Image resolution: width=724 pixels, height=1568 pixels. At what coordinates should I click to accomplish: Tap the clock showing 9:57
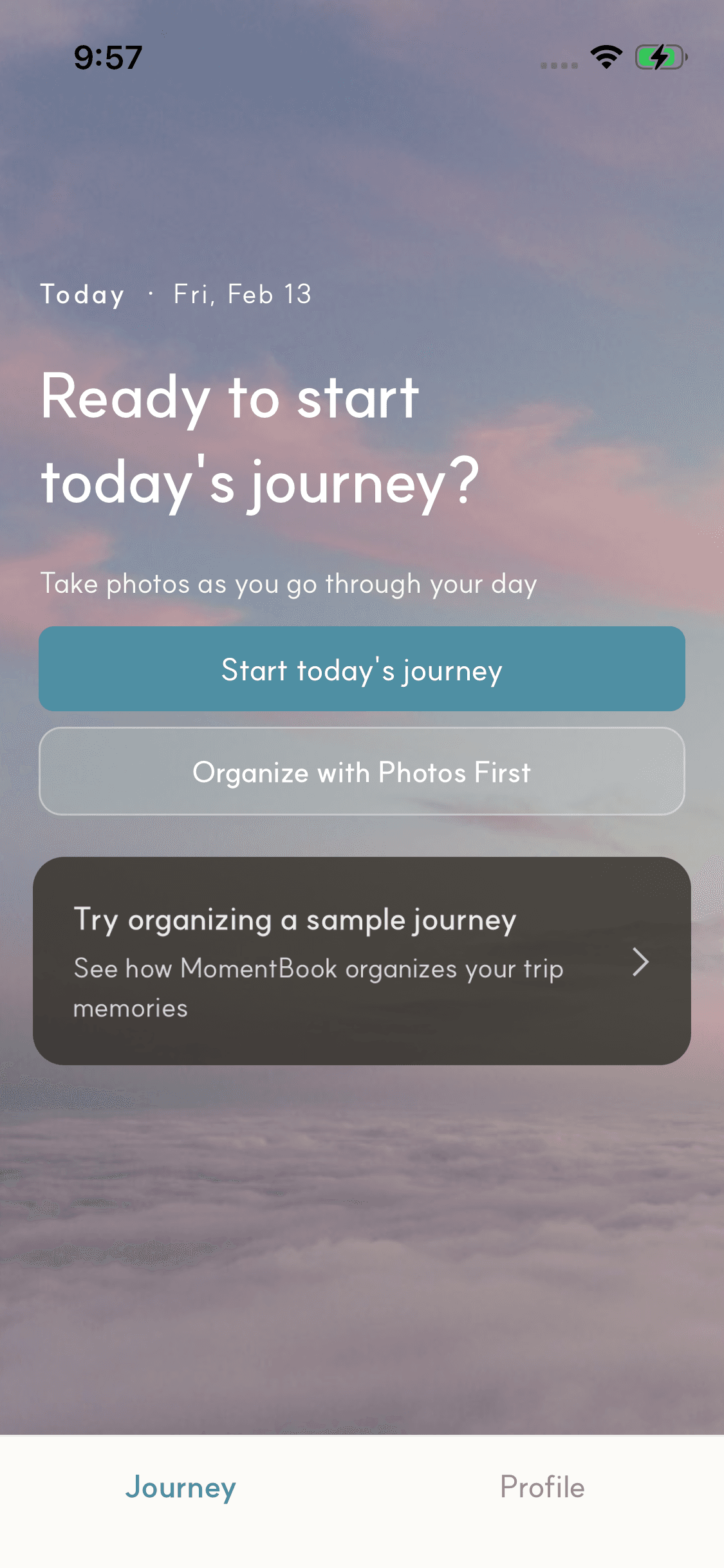(107, 57)
